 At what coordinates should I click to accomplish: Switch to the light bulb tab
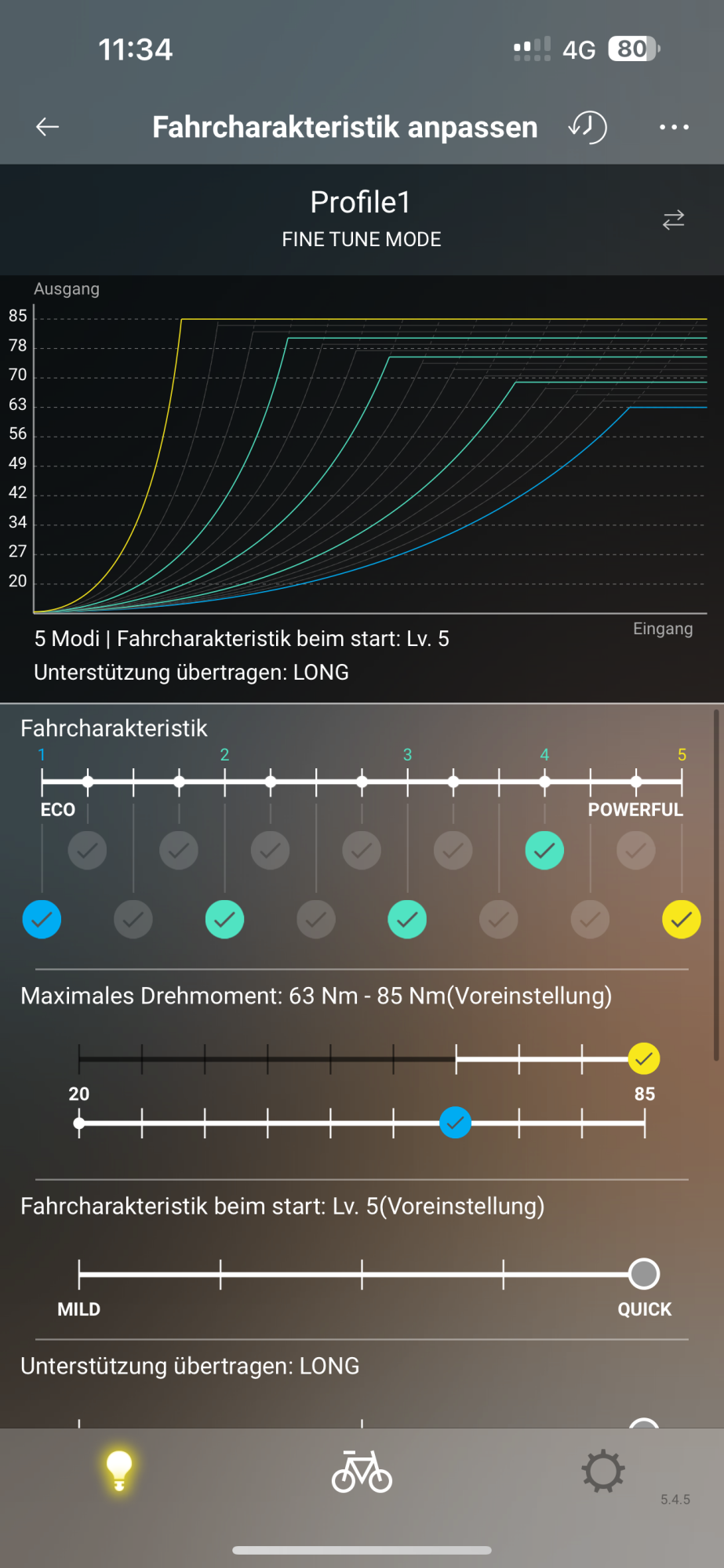(x=119, y=1471)
